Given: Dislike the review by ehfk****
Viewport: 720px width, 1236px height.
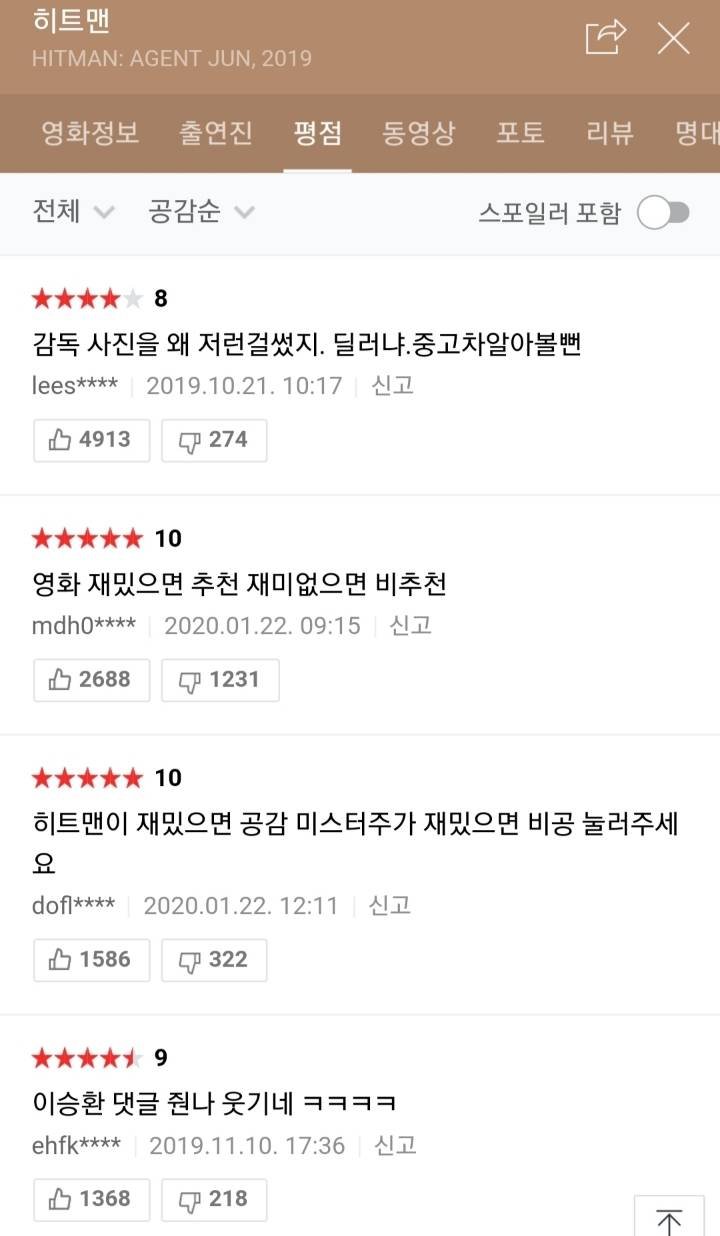Looking at the screenshot, I should click(214, 1199).
